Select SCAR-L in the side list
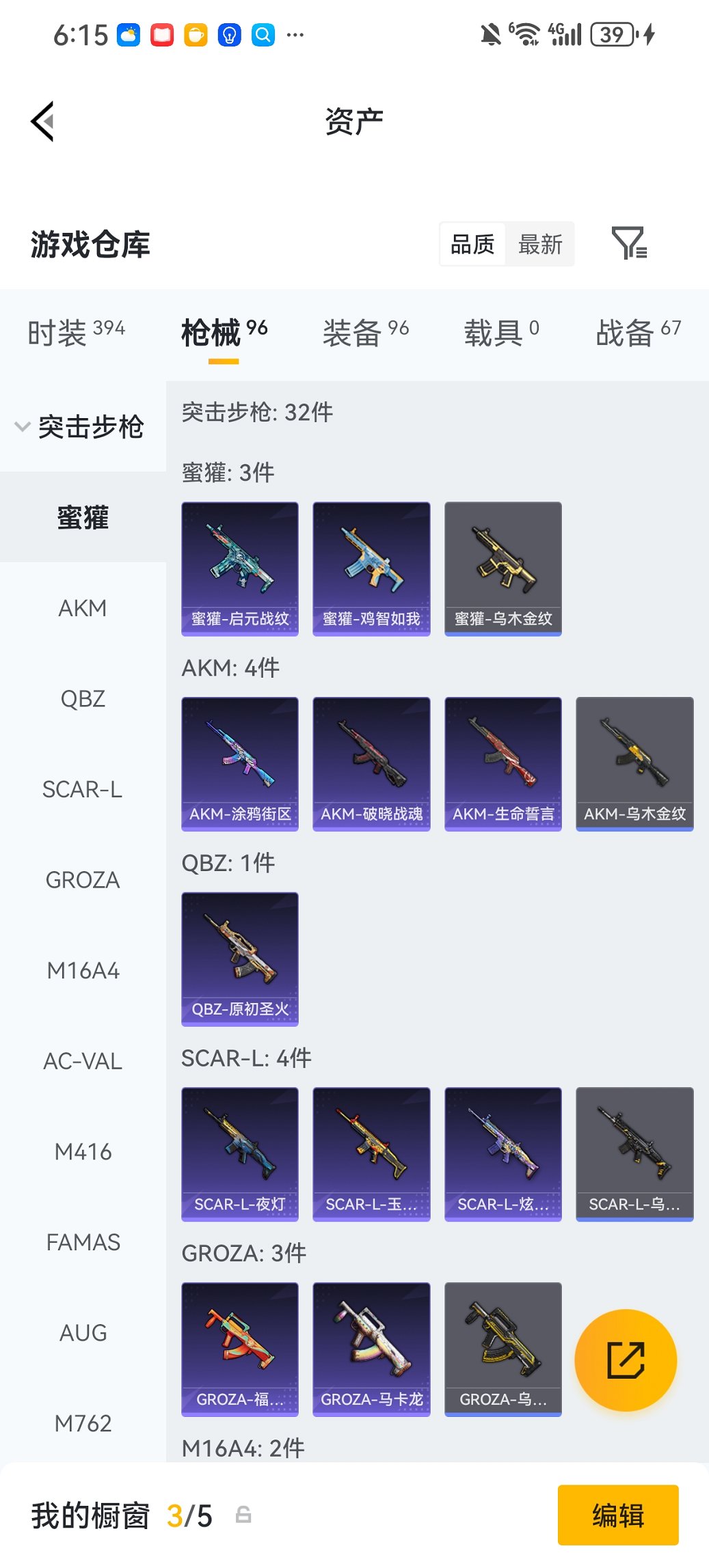Viewport: 709px width, 1568px height. tap(83, 789)
